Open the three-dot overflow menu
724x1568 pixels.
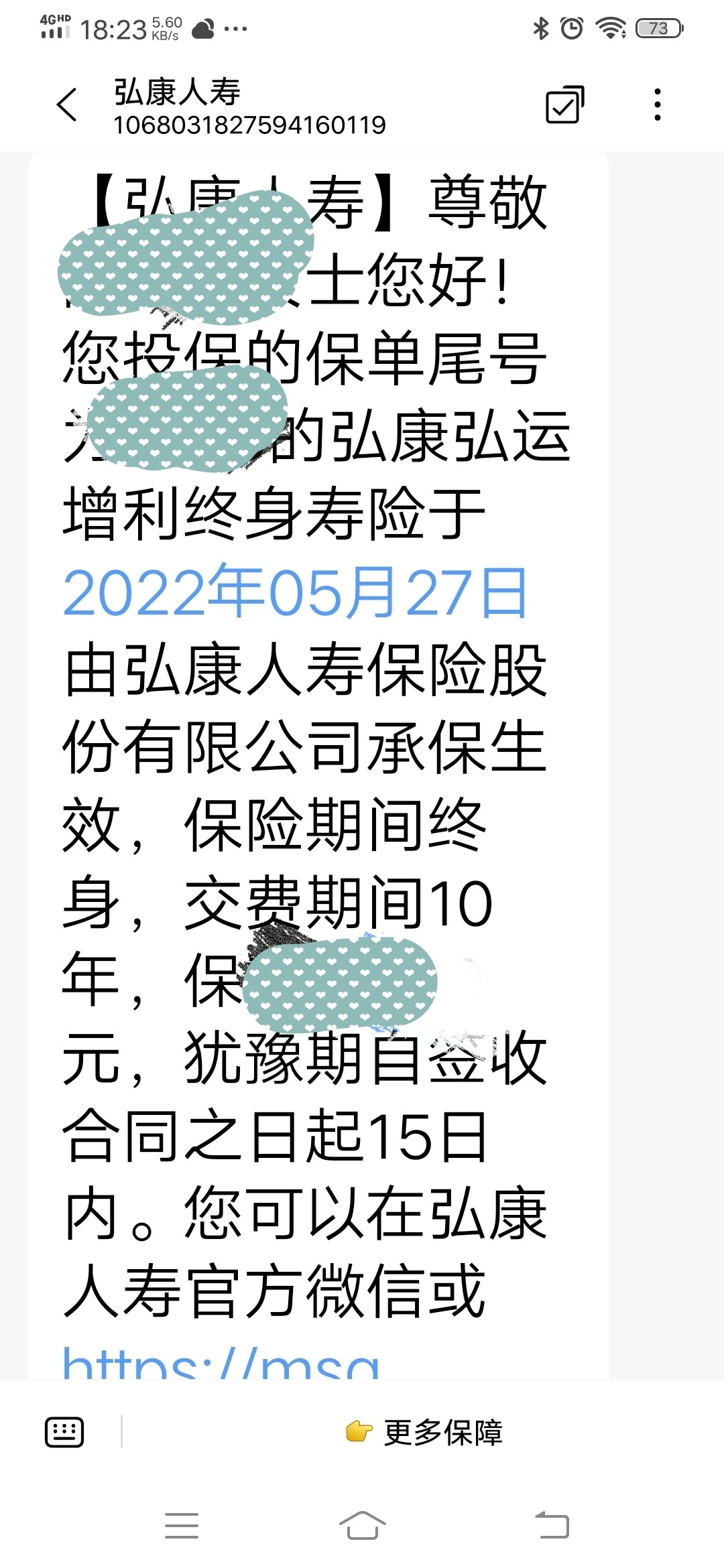point(658,105)
